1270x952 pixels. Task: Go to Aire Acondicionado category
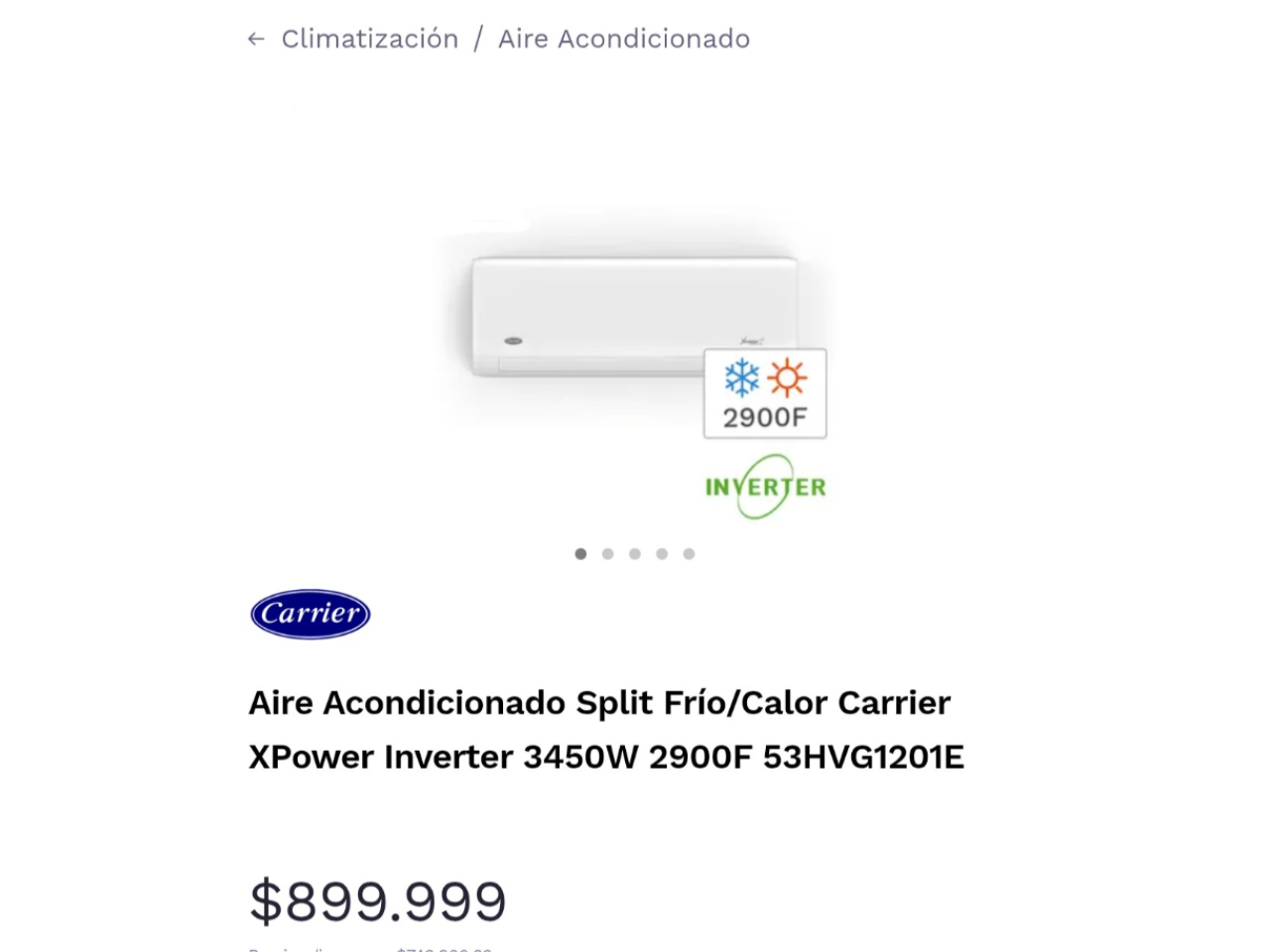pos(623,40)
